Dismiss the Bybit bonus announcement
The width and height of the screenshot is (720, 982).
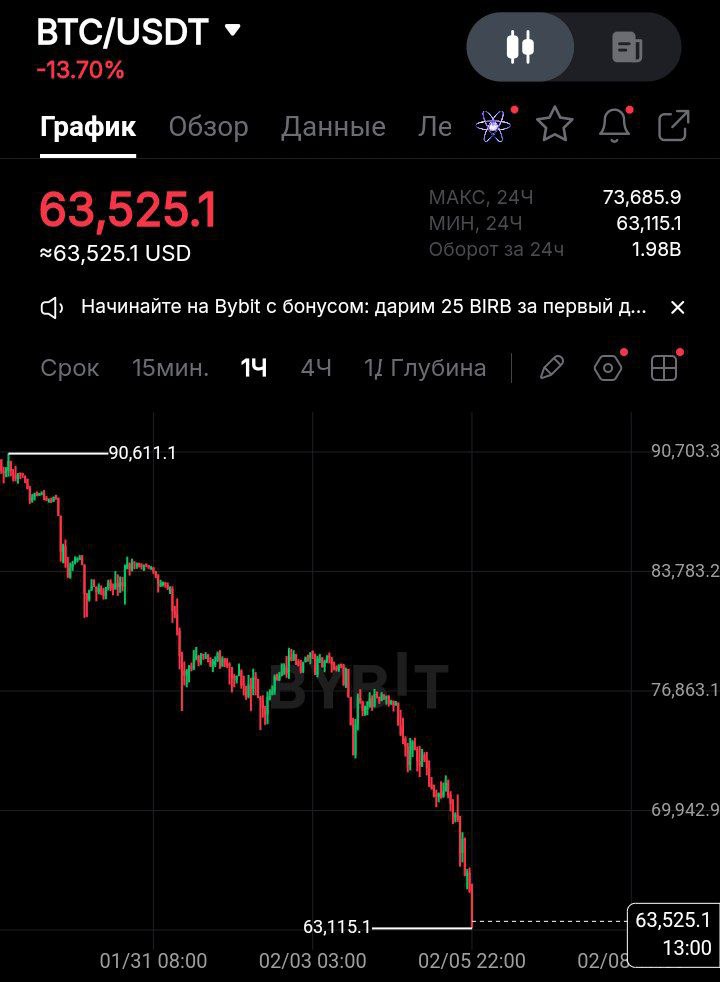pyautogui.click(x=677, y=307)
